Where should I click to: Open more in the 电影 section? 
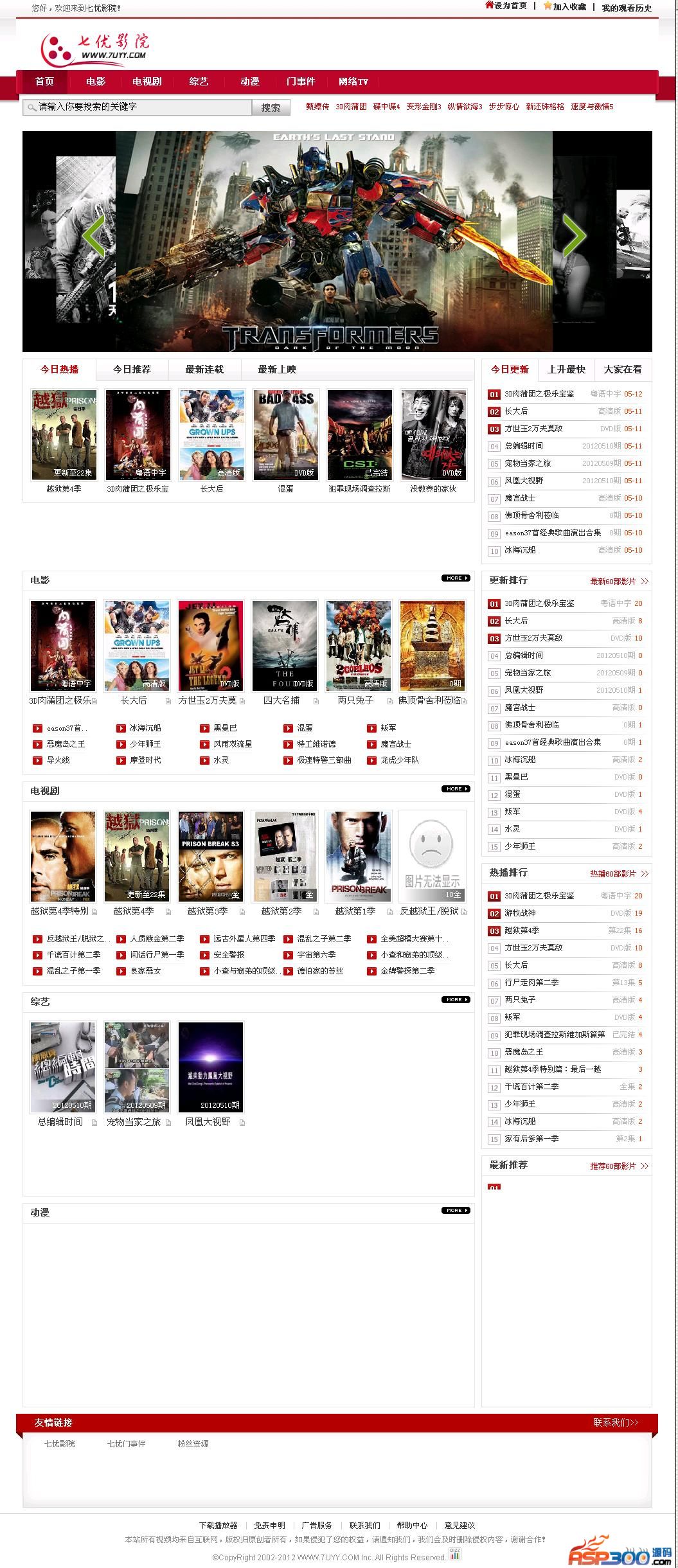455,578
